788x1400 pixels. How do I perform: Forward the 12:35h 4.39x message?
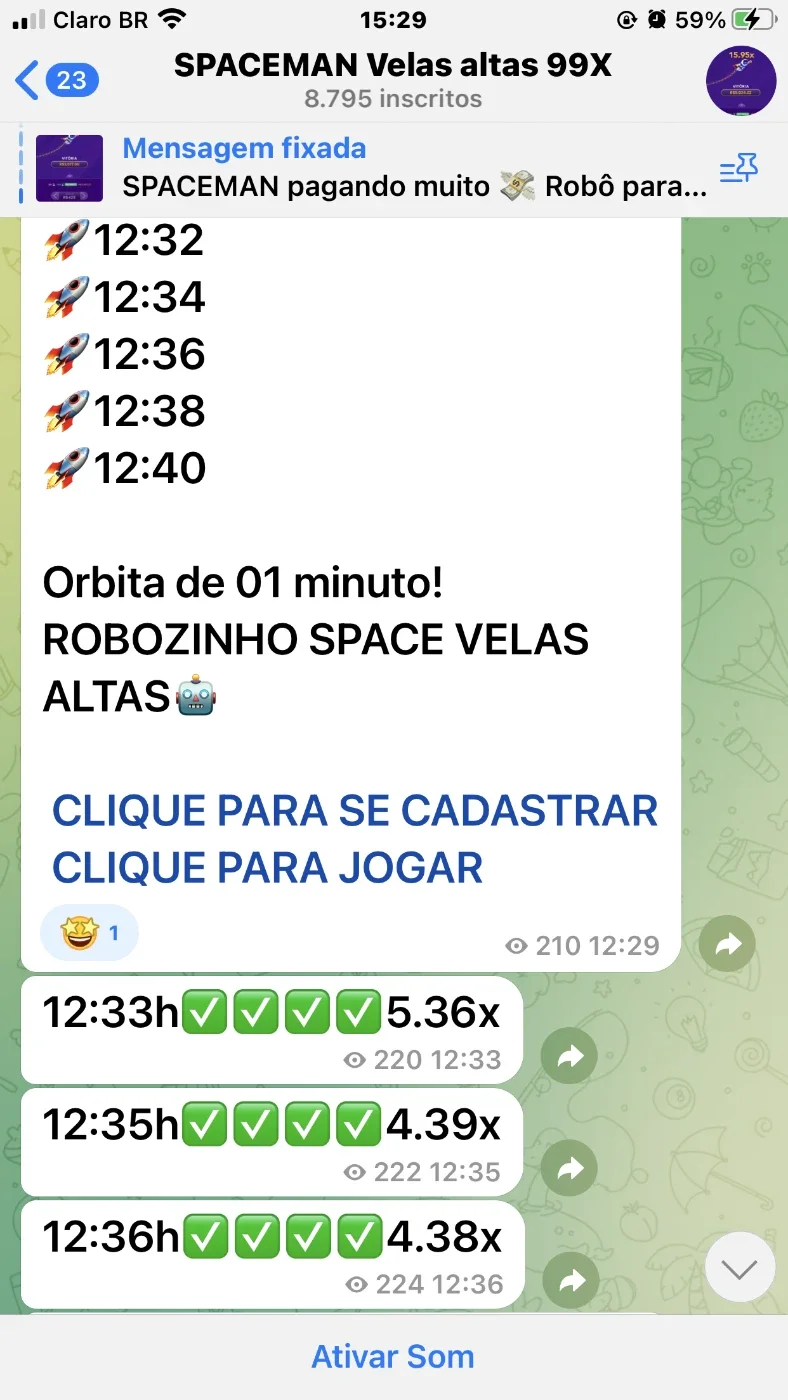(x=569, y=1168)
